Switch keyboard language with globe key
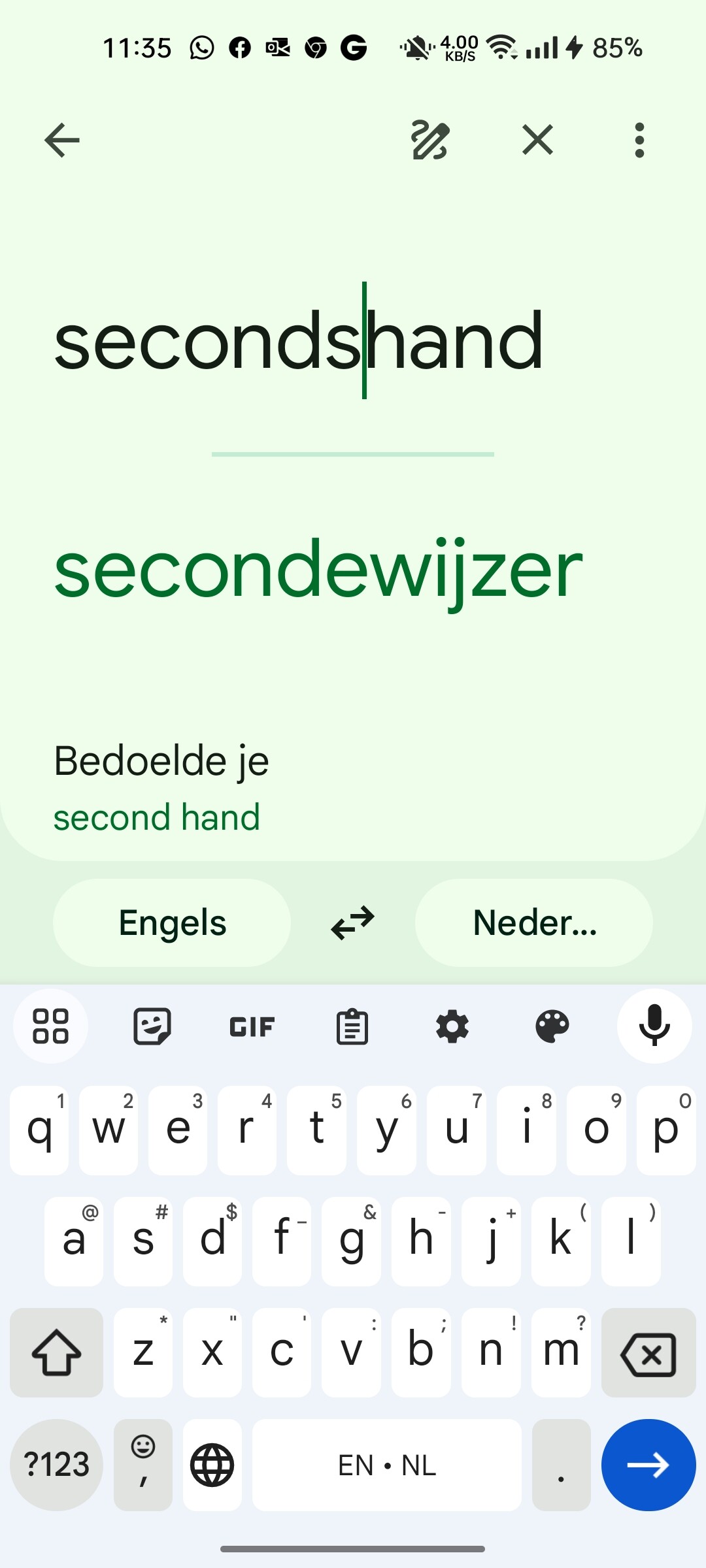Image resolution: width=706 pixels, height=1568 pixels. (x=212, y=1465)
